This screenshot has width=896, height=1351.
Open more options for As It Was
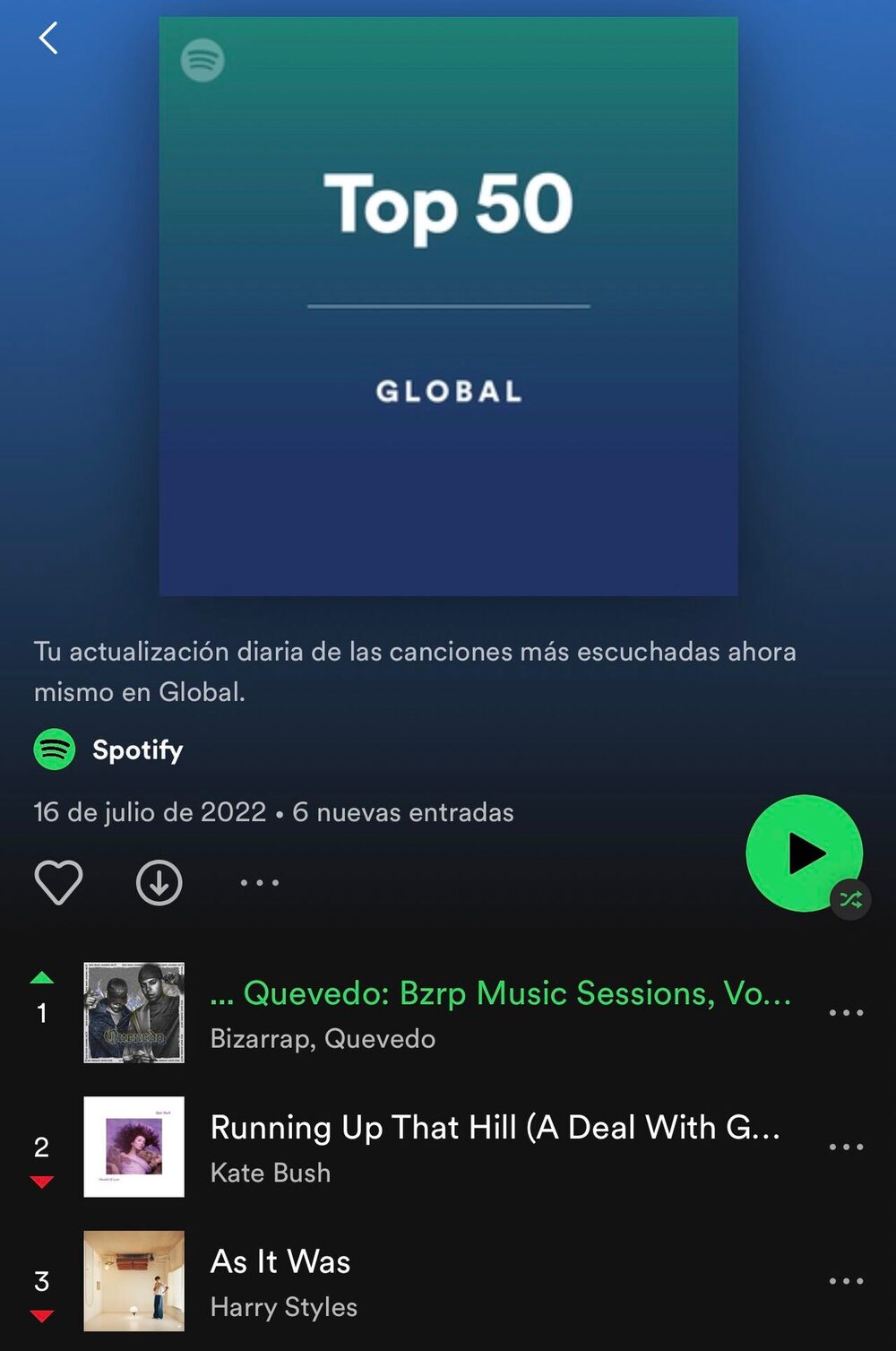point(846,1281)
